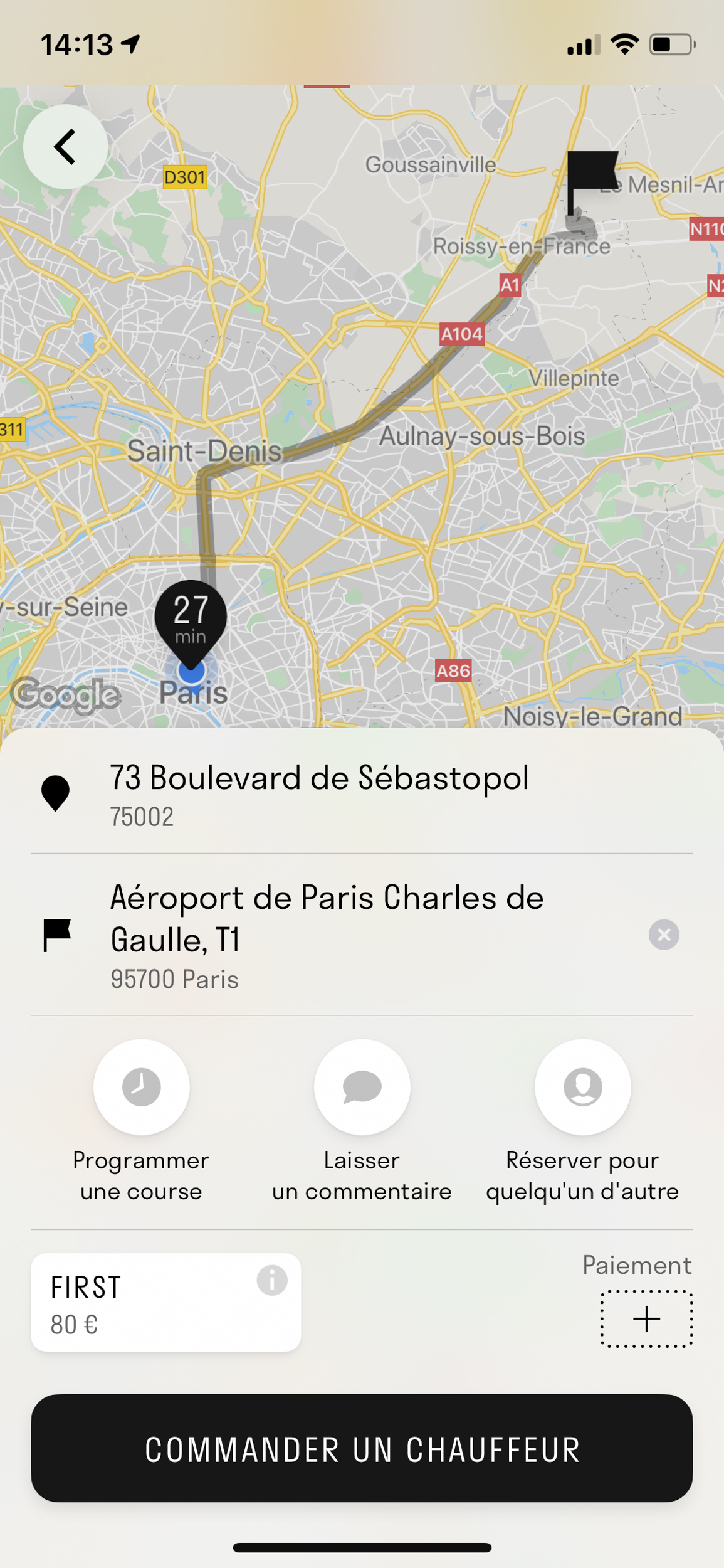Show info for the FIRST ride class

[x=272, y=1280]
